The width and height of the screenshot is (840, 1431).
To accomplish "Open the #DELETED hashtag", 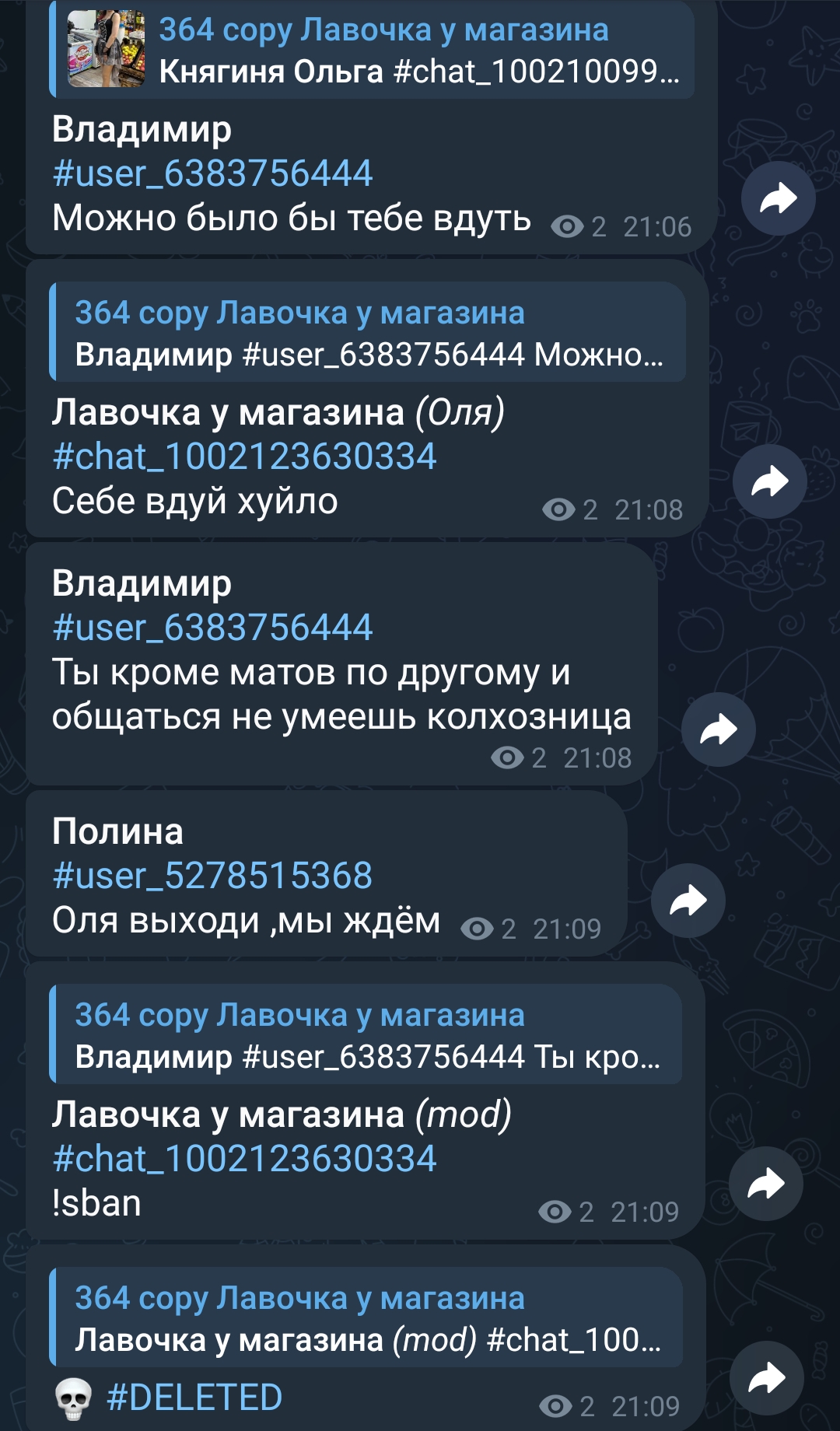I will click(x=194, y=1398).
